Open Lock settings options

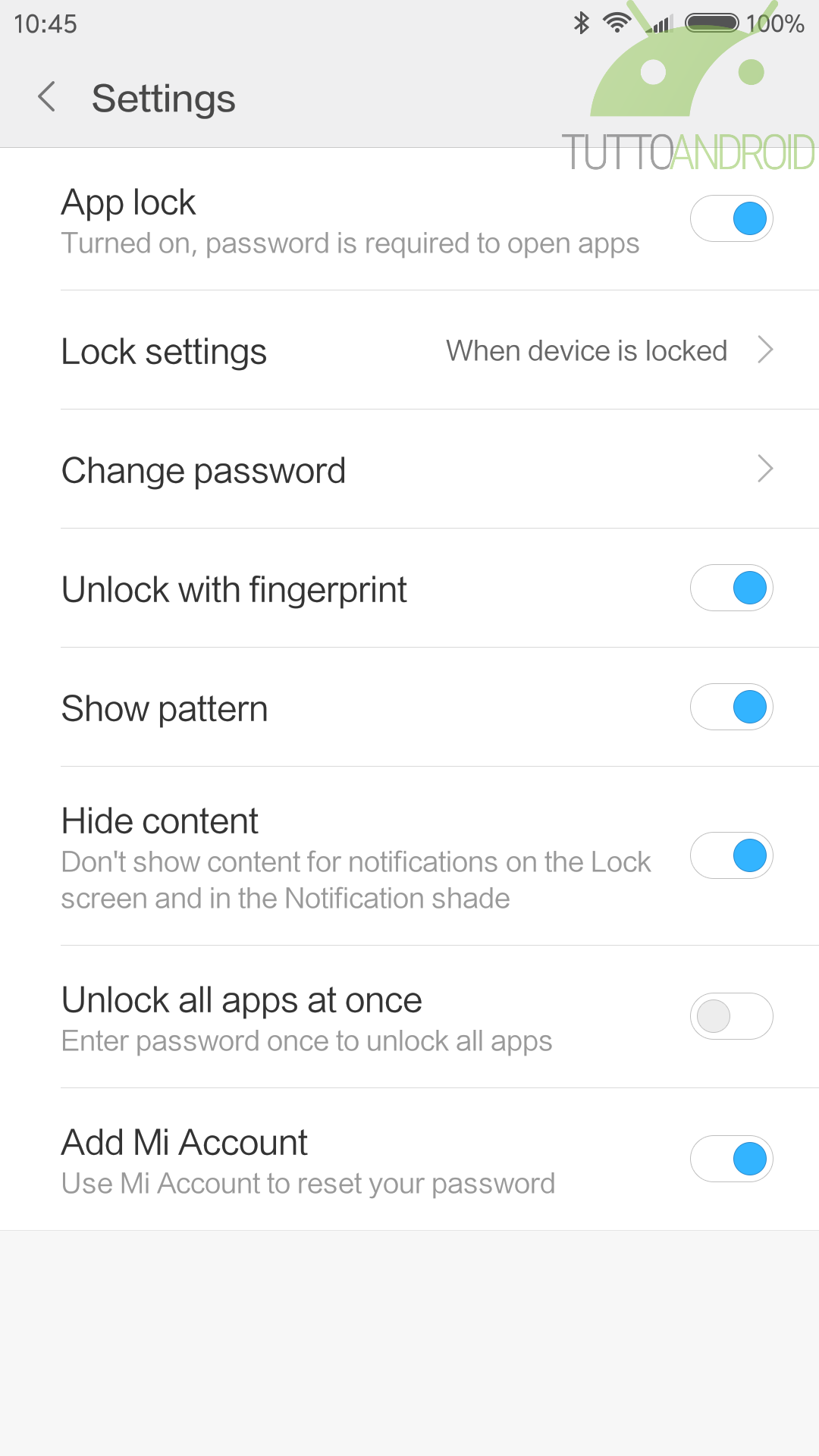pos(409,350)
